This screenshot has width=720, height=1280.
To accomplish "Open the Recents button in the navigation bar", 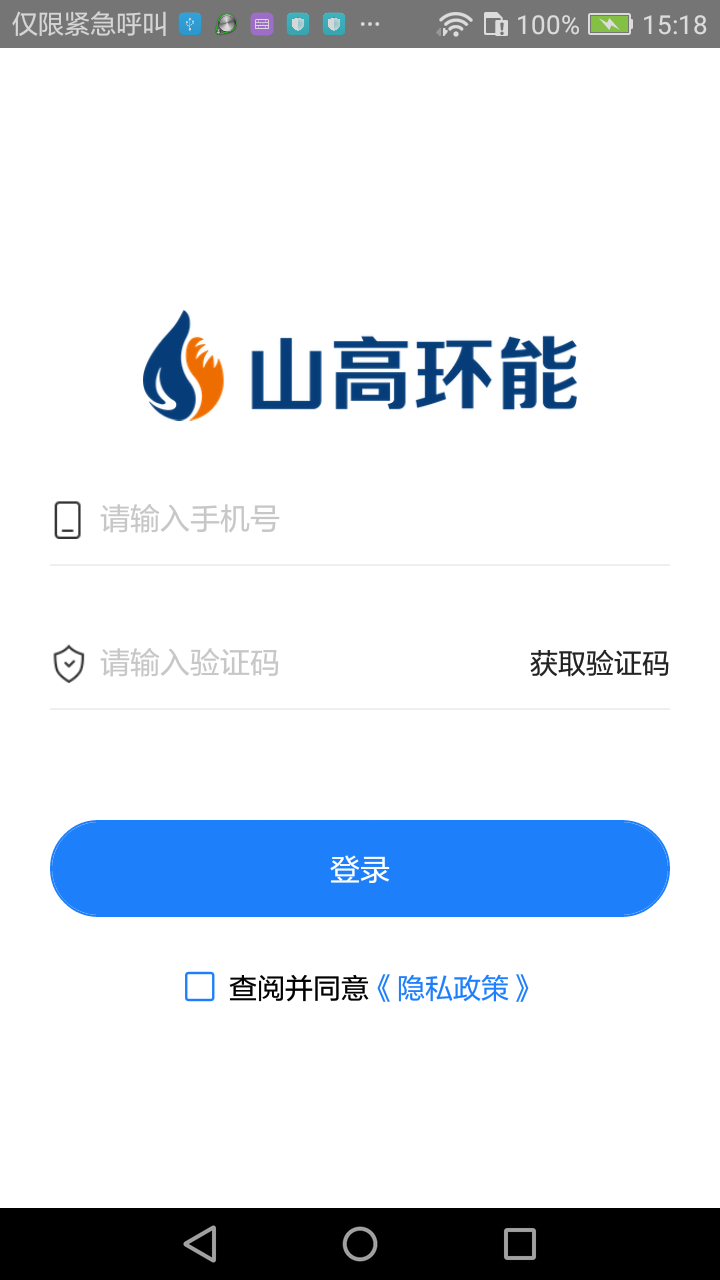I will [x=519, y=1243].
